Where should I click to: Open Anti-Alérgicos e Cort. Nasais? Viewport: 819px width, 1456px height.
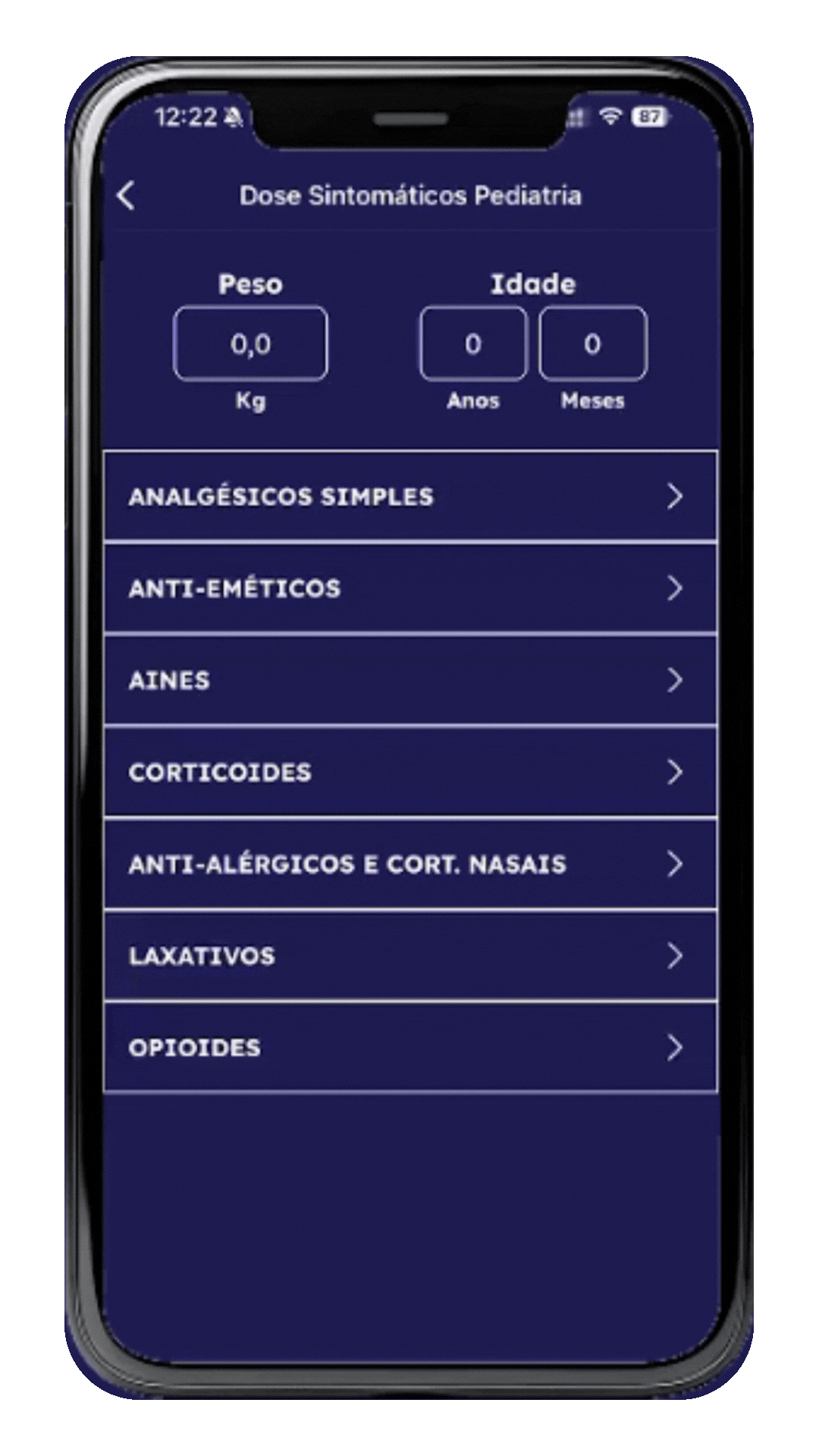(410, 864)
